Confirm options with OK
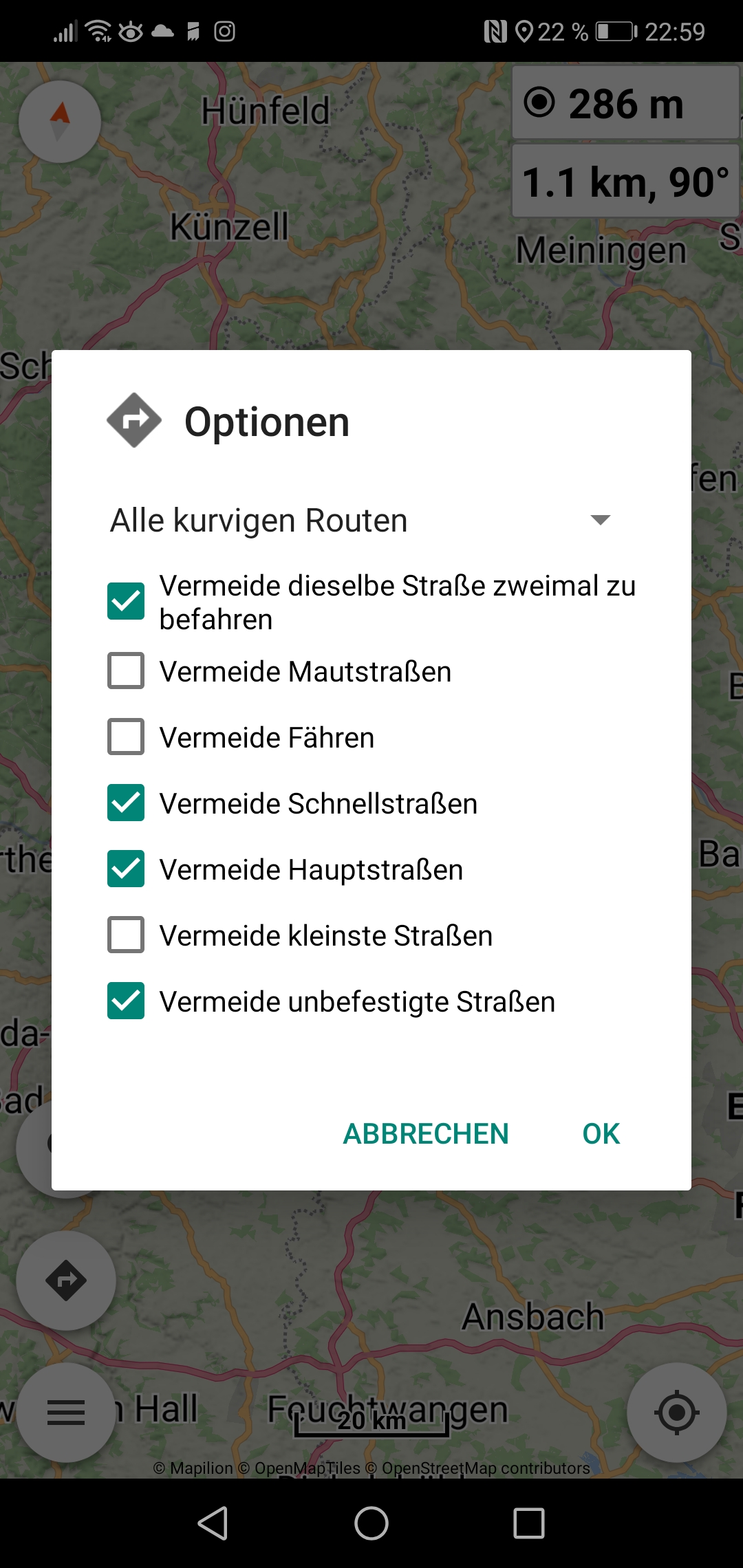Screen dimensions: 743x1568 click(x=601, y=1134)
